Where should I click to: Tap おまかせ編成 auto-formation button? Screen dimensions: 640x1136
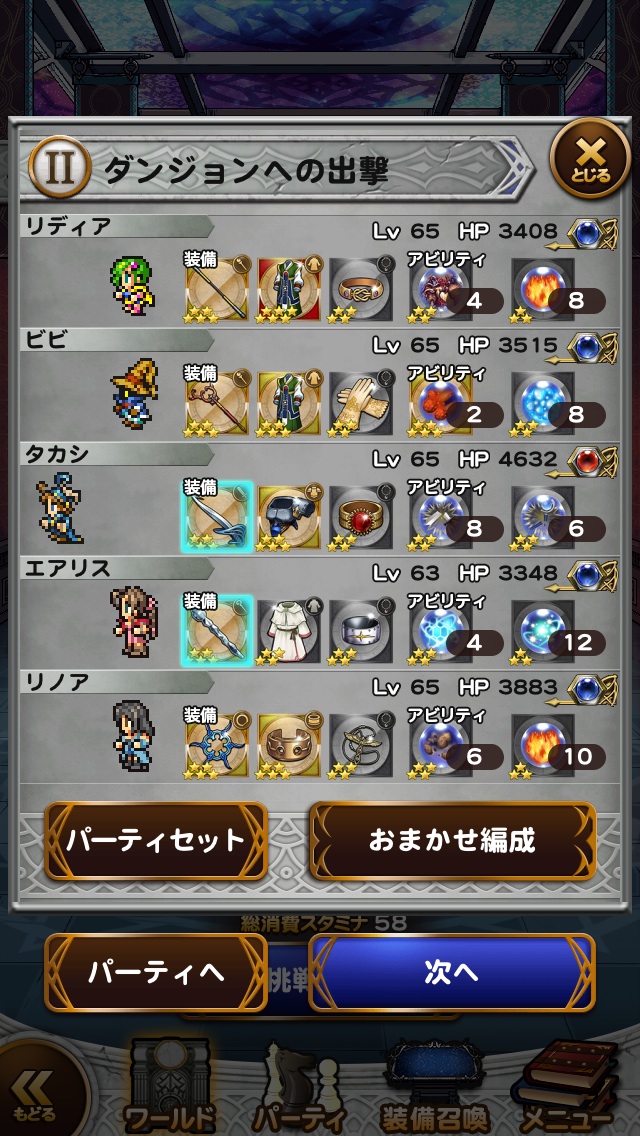click(x=452, y=840)
